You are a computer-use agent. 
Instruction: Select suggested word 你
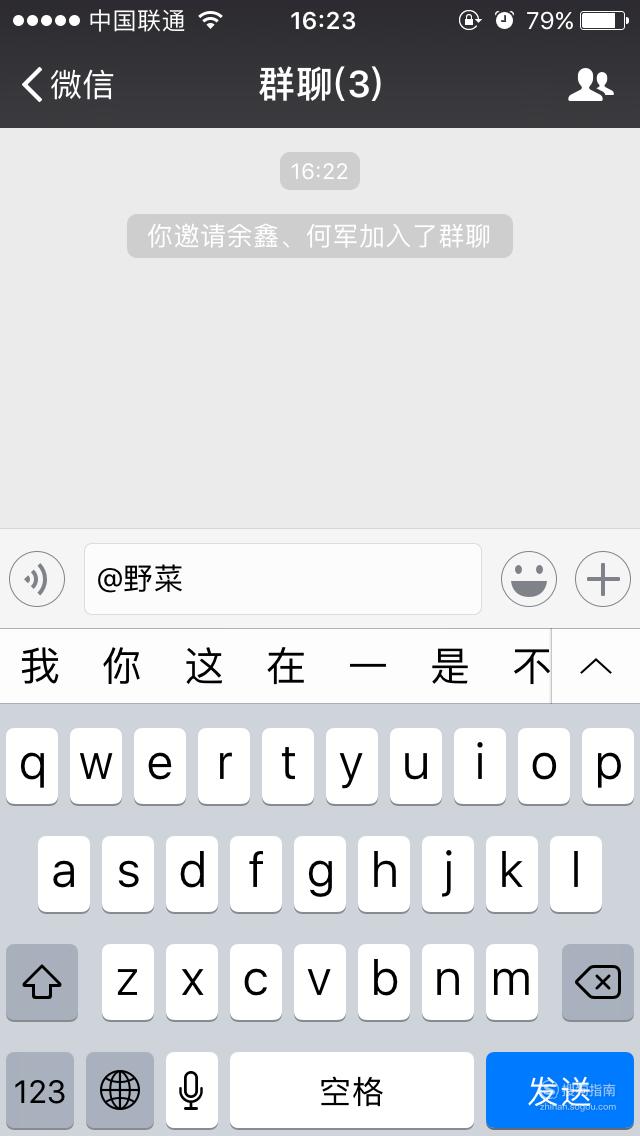tap(122, 666)
